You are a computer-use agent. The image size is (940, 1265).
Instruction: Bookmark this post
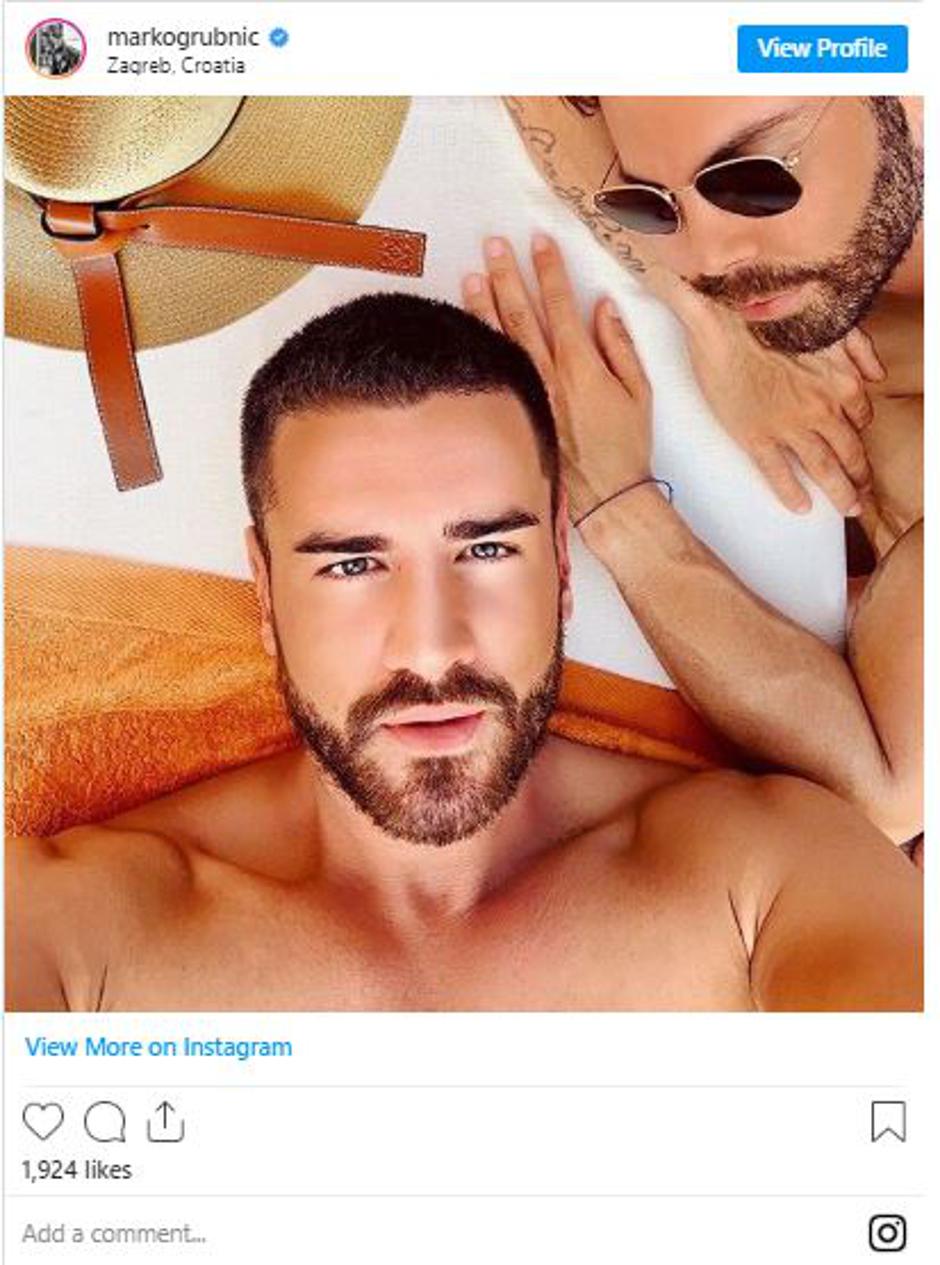(887, 1122)
